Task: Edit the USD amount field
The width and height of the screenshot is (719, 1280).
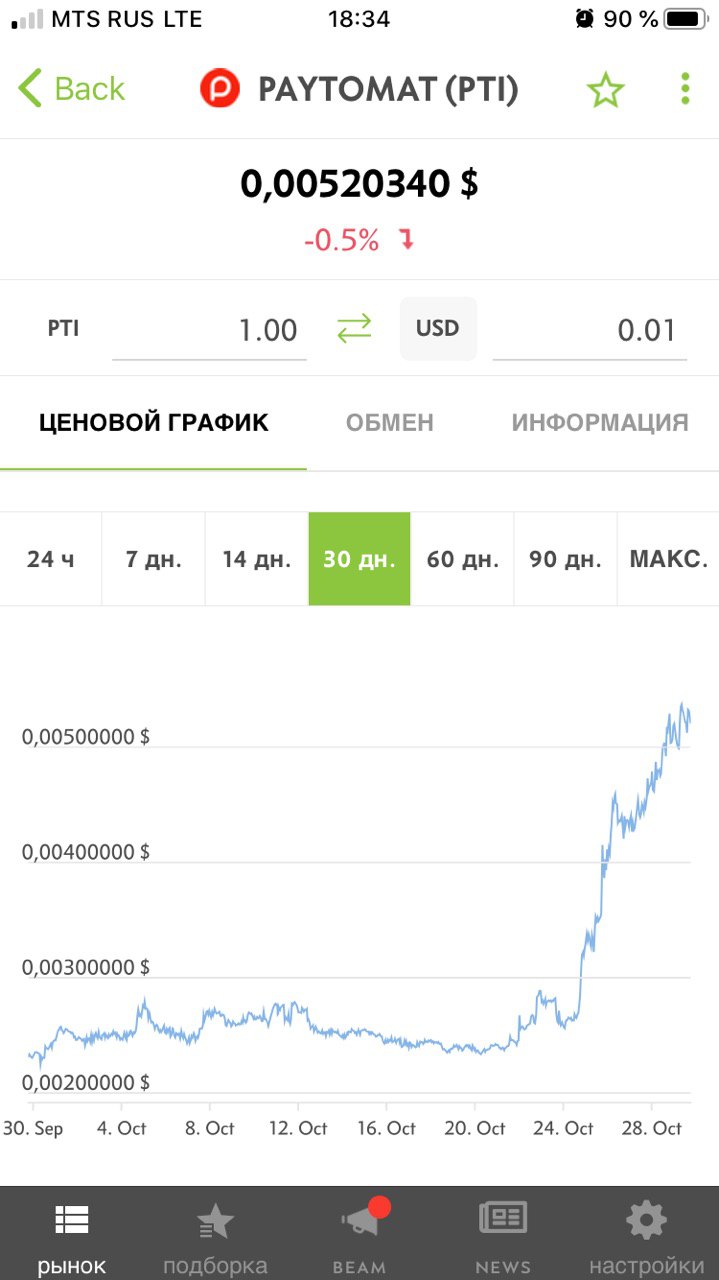Action: click(590, 330)
